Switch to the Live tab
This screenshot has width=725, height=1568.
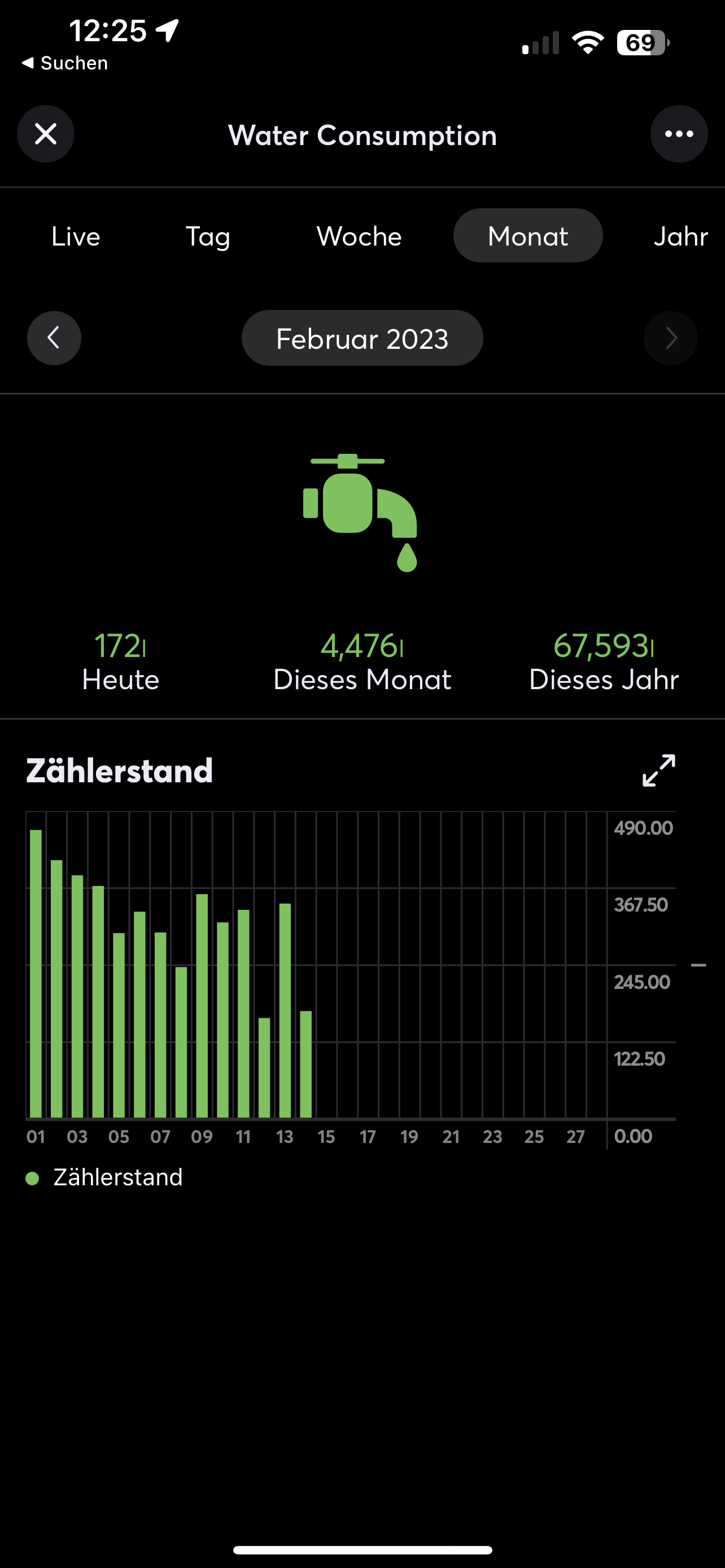pyautogui.click(x=76, y=236)
